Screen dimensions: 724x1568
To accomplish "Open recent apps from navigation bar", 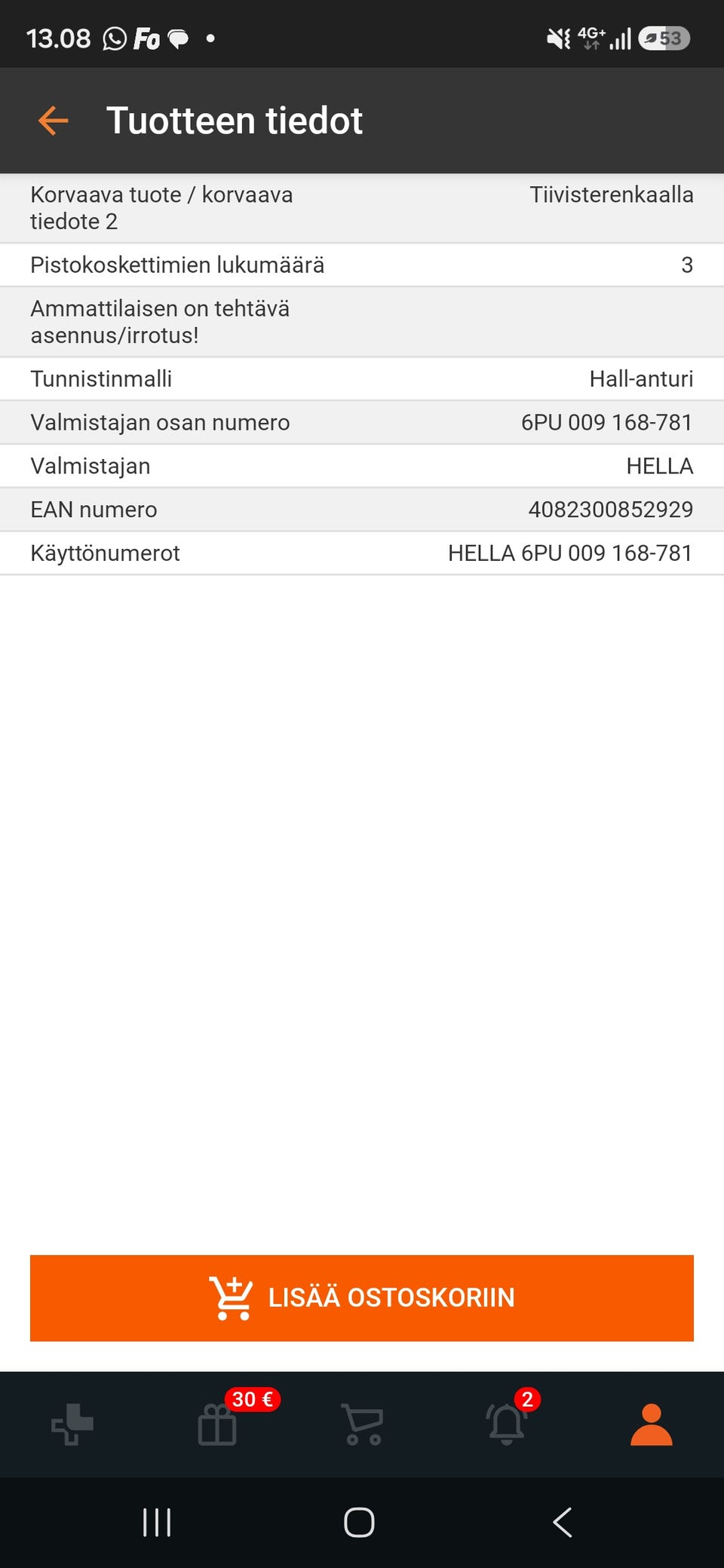I will tap(157, 1522).
